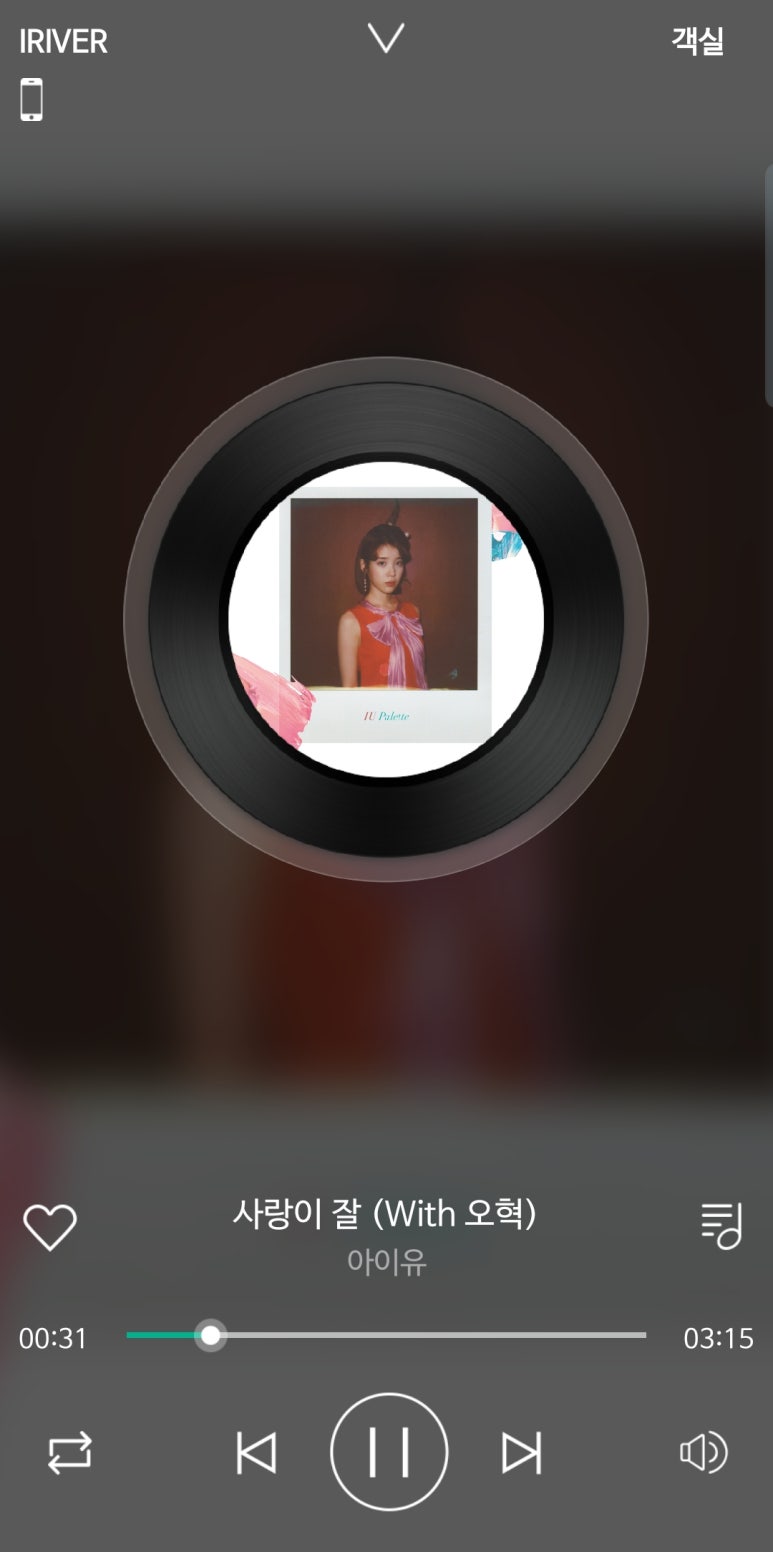
Task: Collapse the player with the down chevron
Action: tap(386, 39)
